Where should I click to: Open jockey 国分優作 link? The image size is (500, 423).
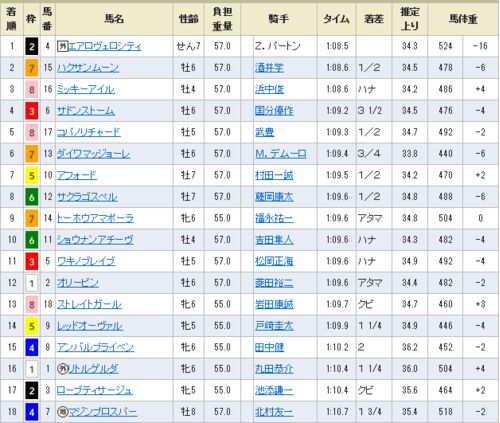pos(274,111)
